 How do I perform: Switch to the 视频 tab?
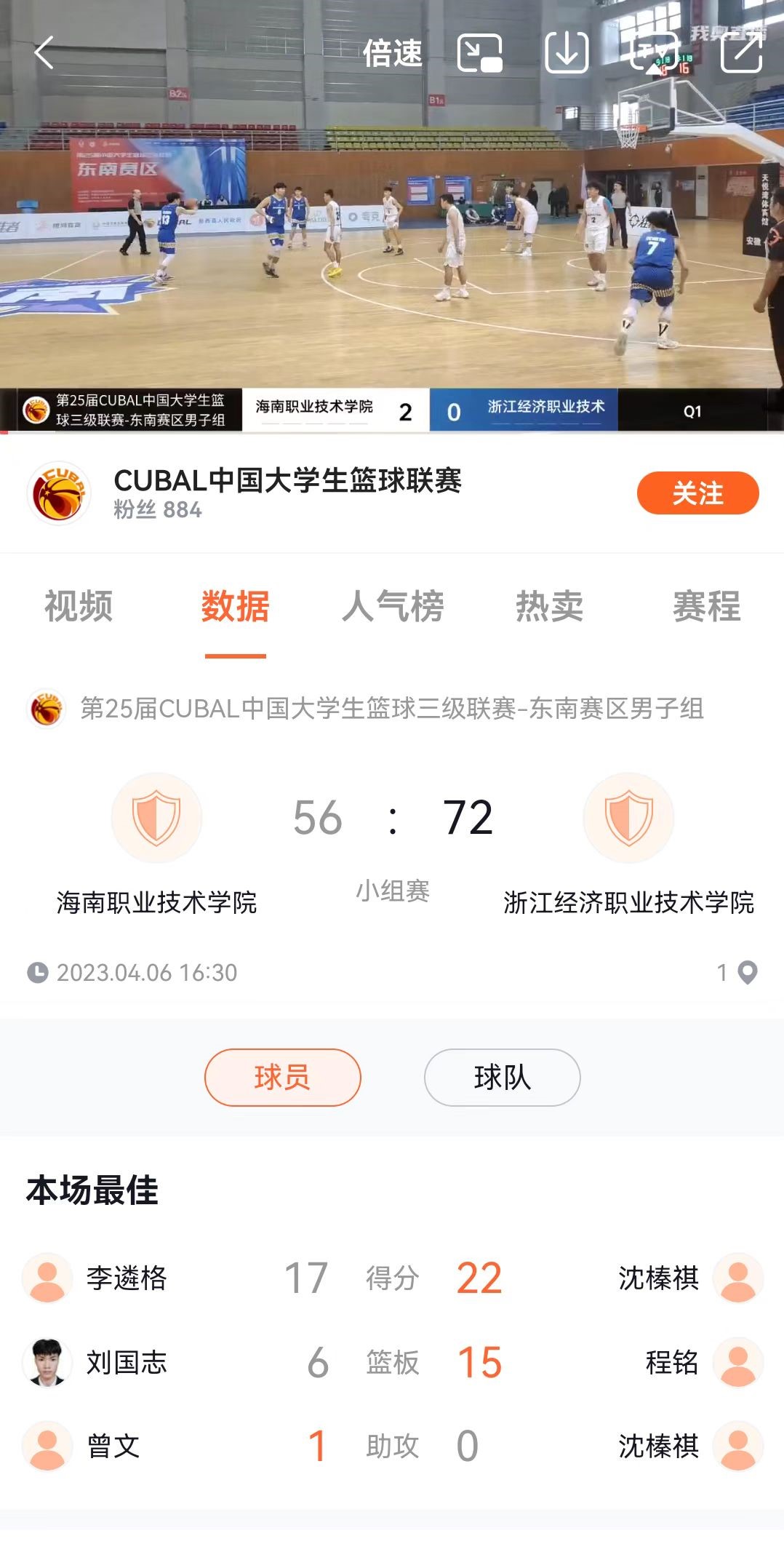pos(79,606)
